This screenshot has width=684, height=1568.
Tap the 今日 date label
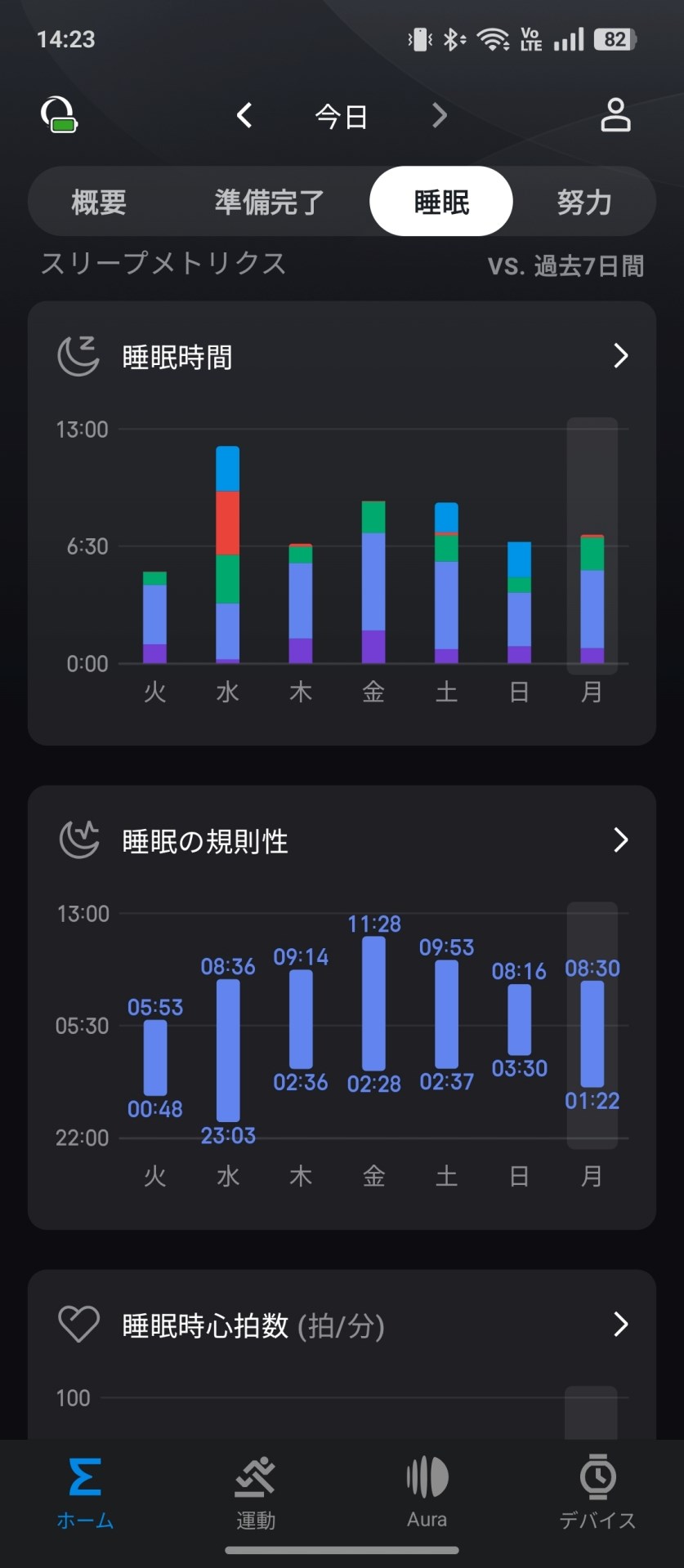342,116
